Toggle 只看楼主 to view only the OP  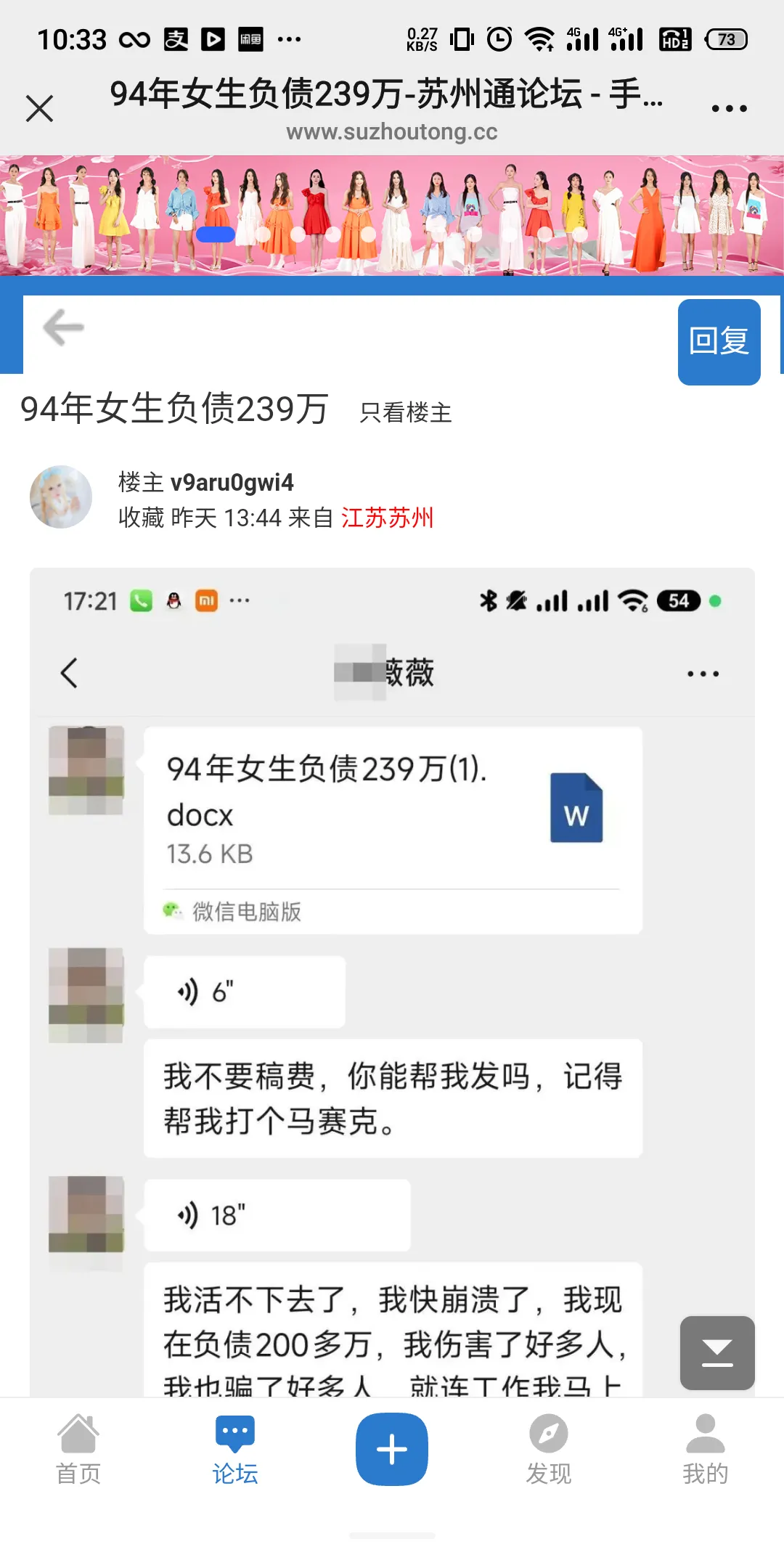(405, 412)
